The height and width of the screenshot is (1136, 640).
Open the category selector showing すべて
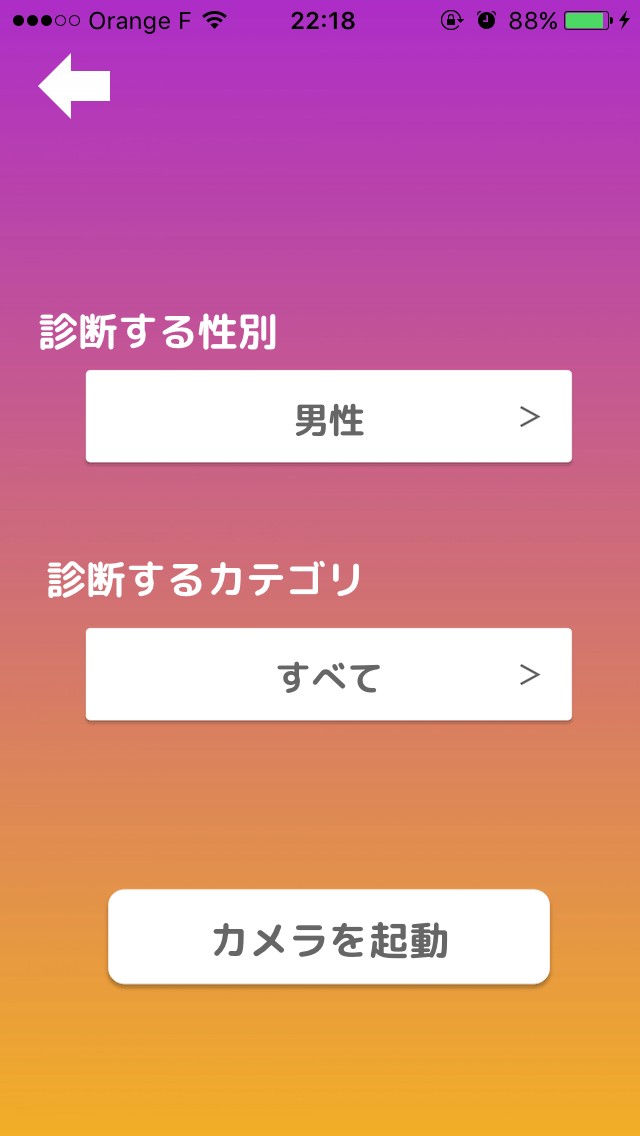[328, 675]
